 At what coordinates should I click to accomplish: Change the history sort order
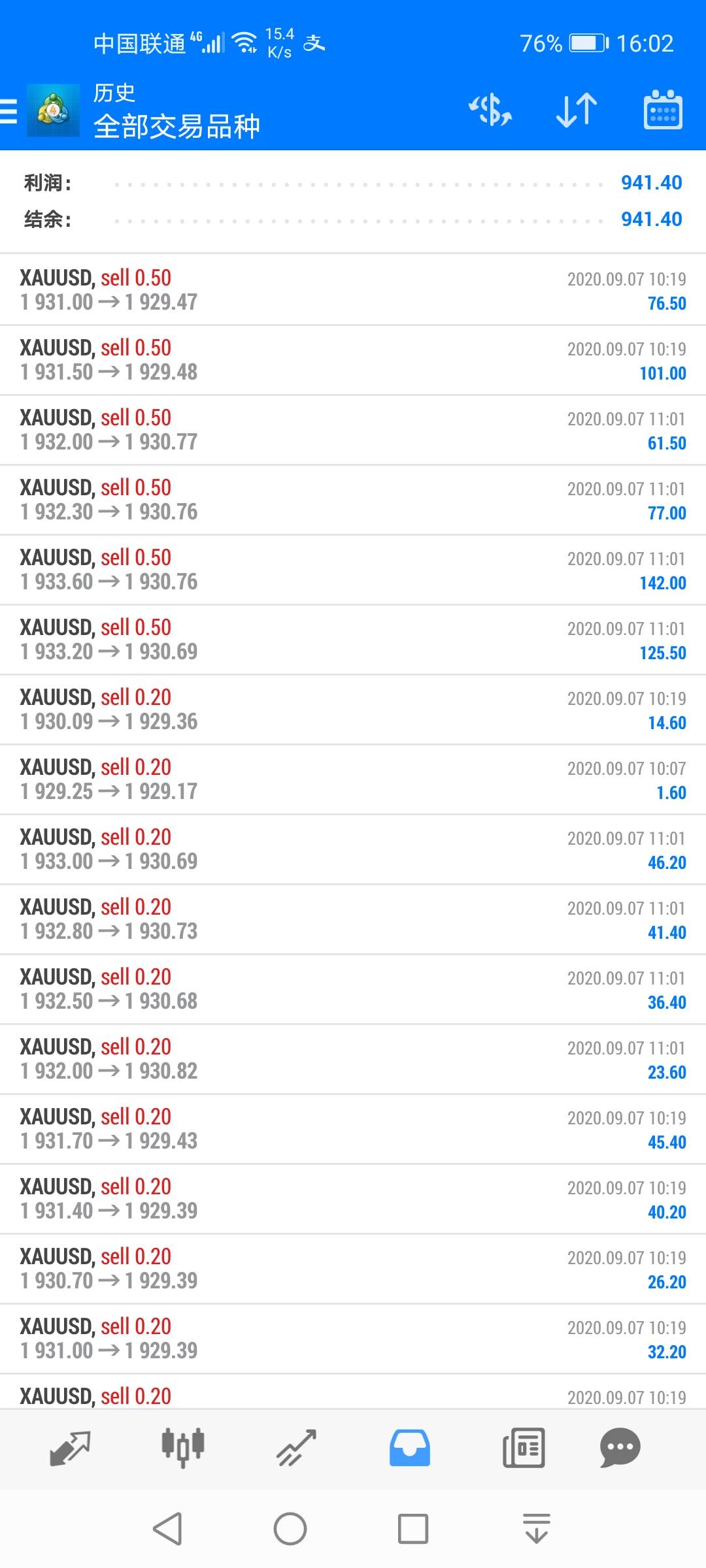click(x=577, y=110)
